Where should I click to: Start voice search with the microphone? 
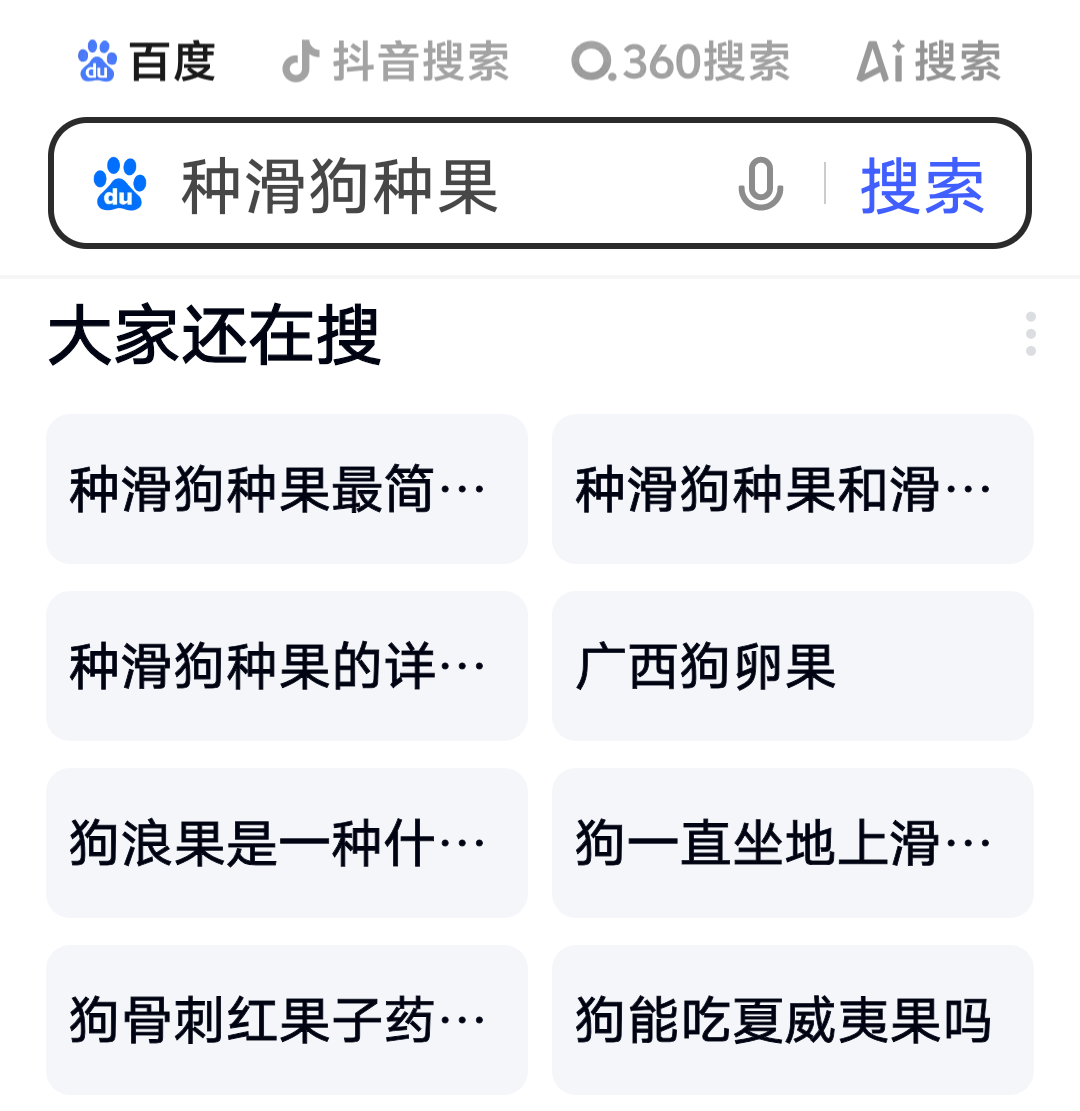pos(760,185)
